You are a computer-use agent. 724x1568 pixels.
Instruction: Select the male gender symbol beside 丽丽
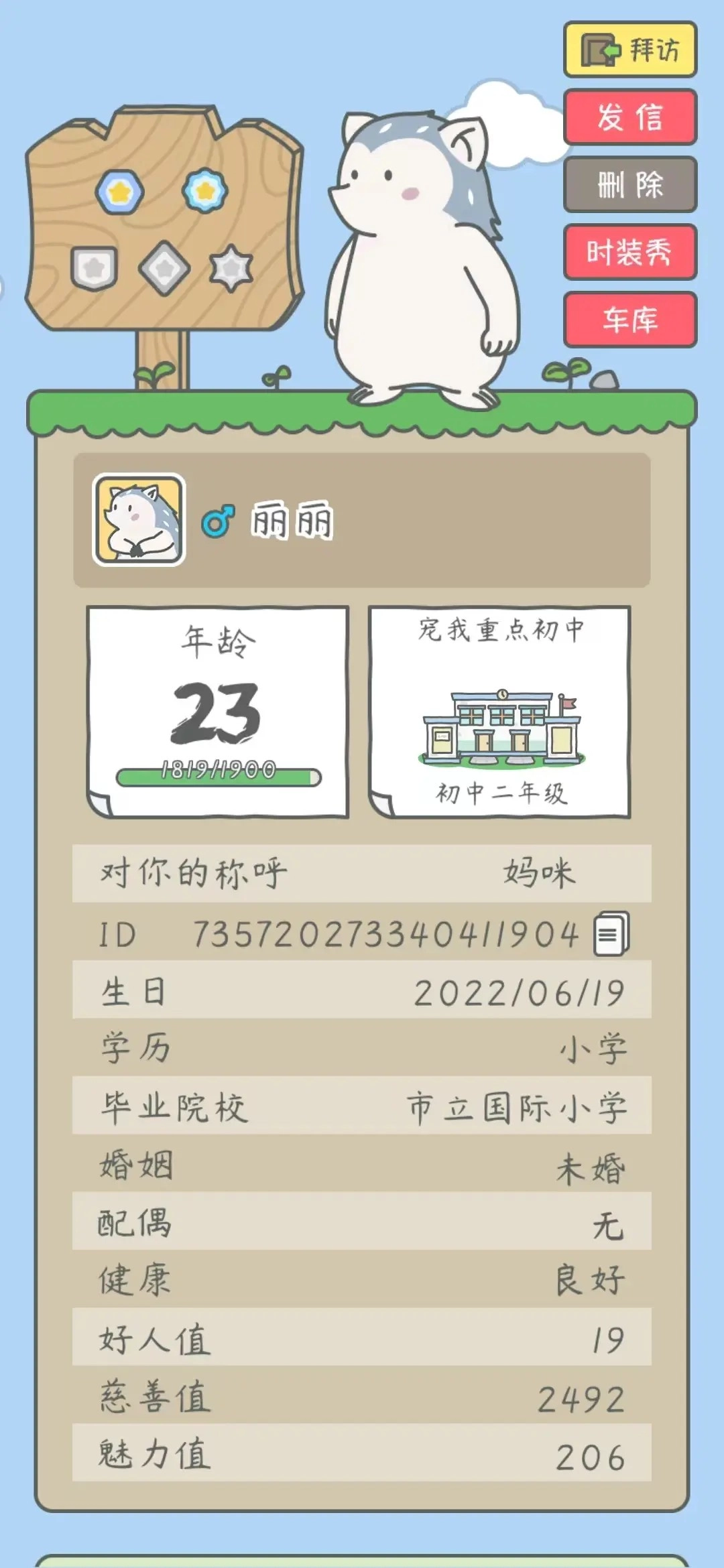pos(219,516)
